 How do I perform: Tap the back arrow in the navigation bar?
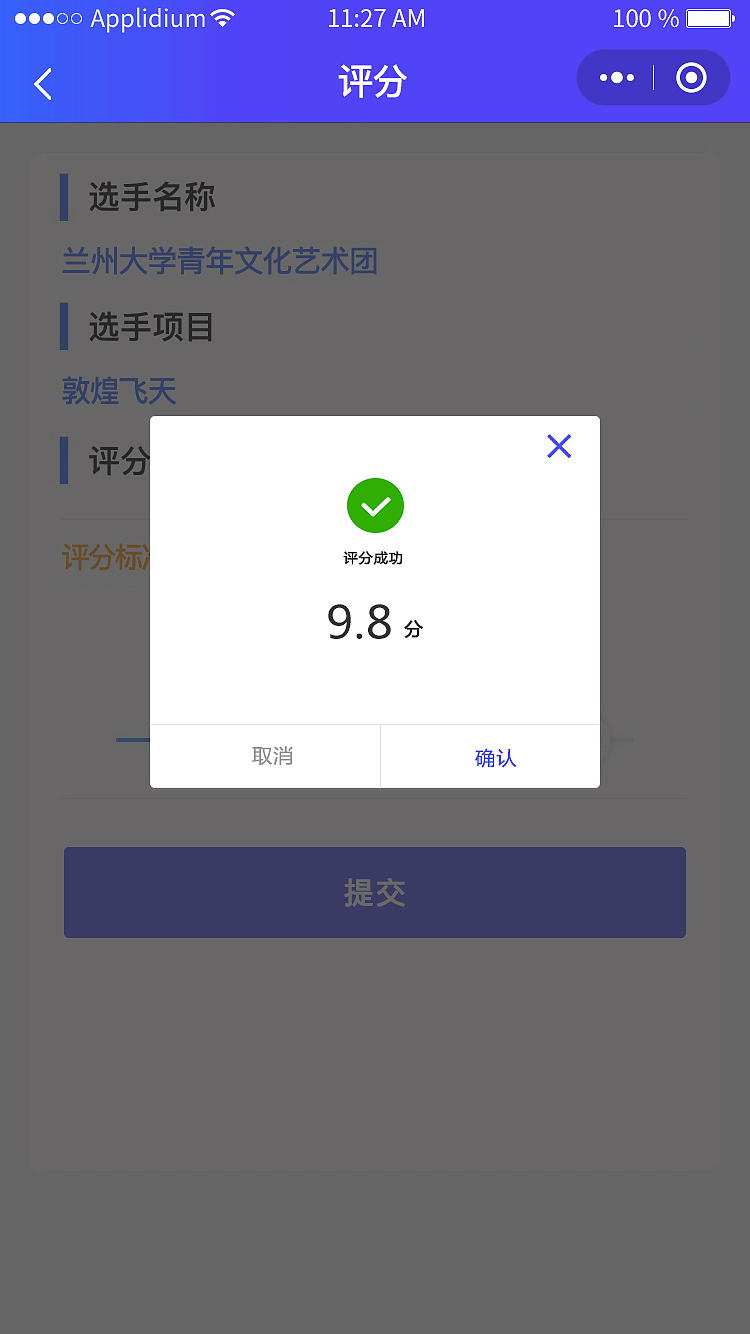click(x=42, y=84)
